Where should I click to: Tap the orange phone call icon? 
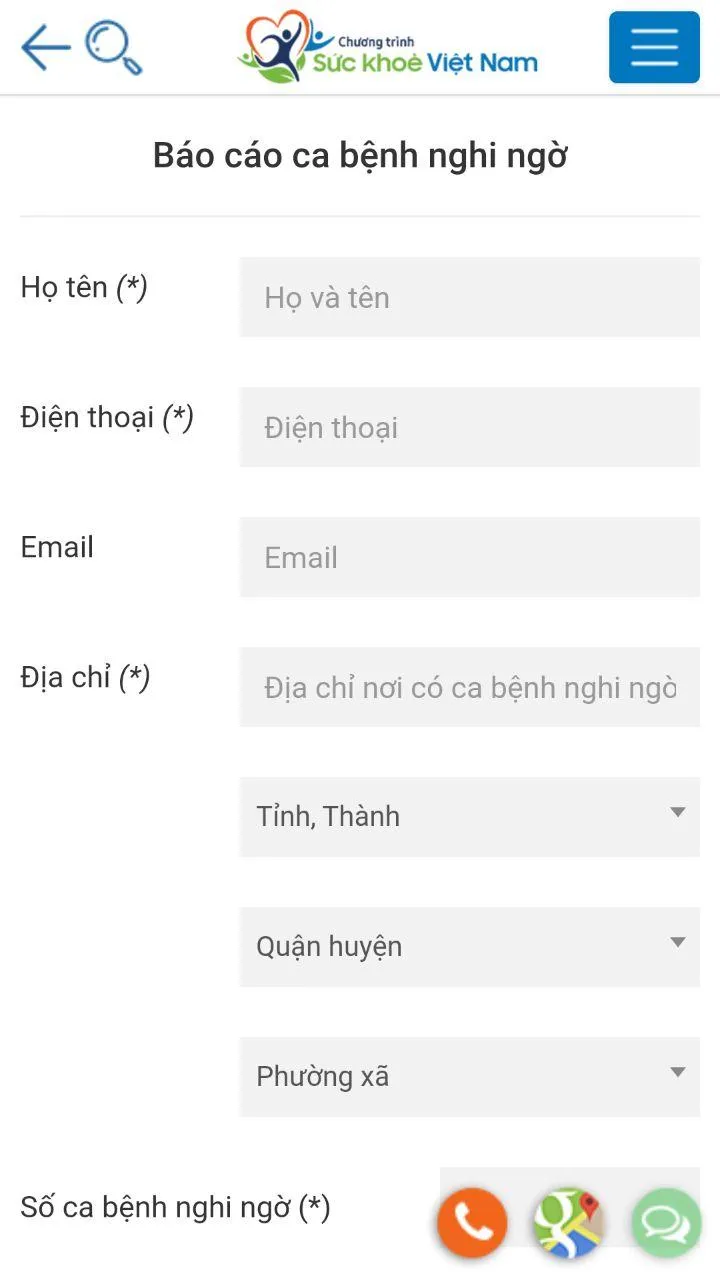pos(471,1221)
